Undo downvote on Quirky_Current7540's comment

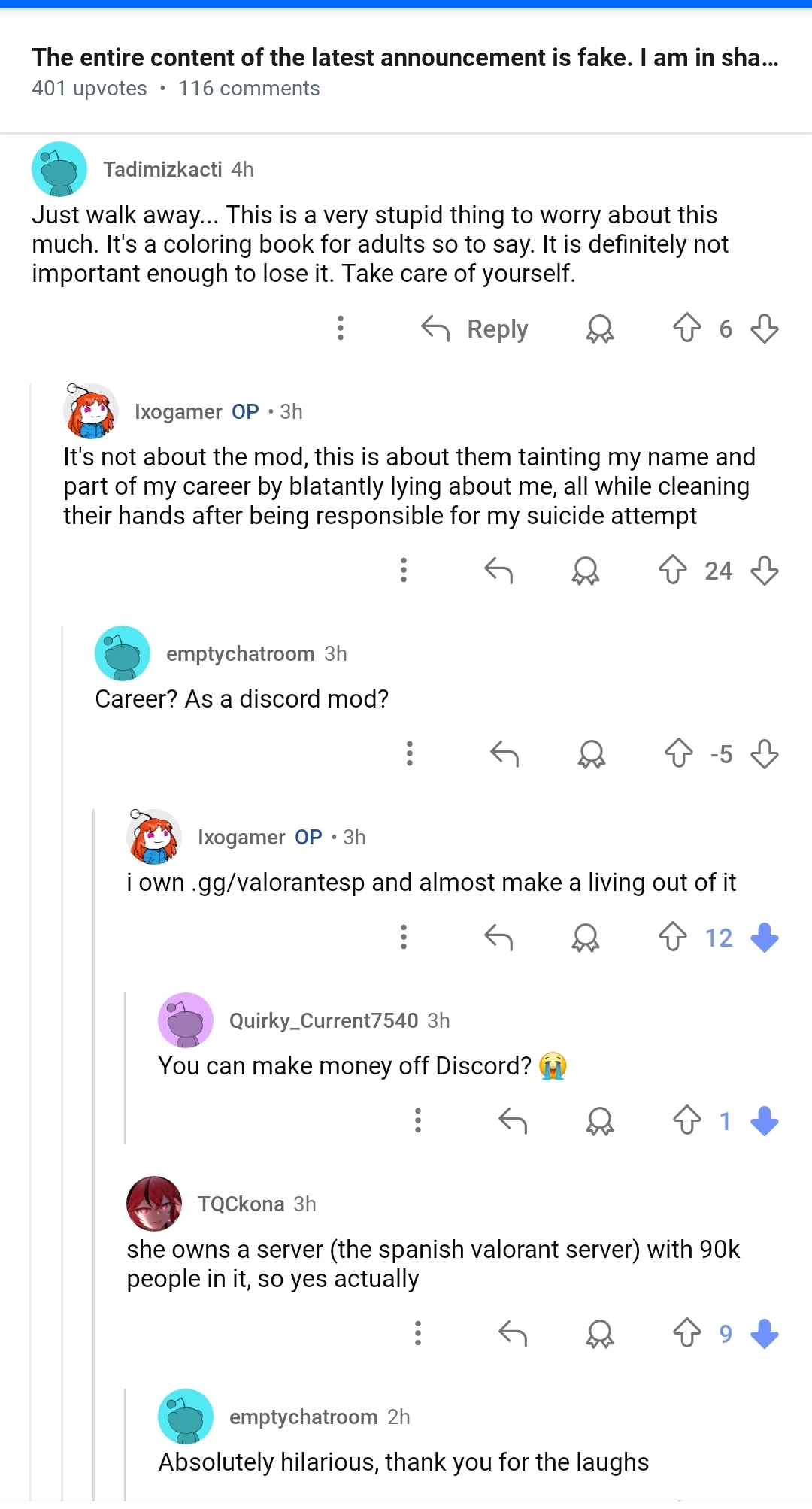point(765,1121)
